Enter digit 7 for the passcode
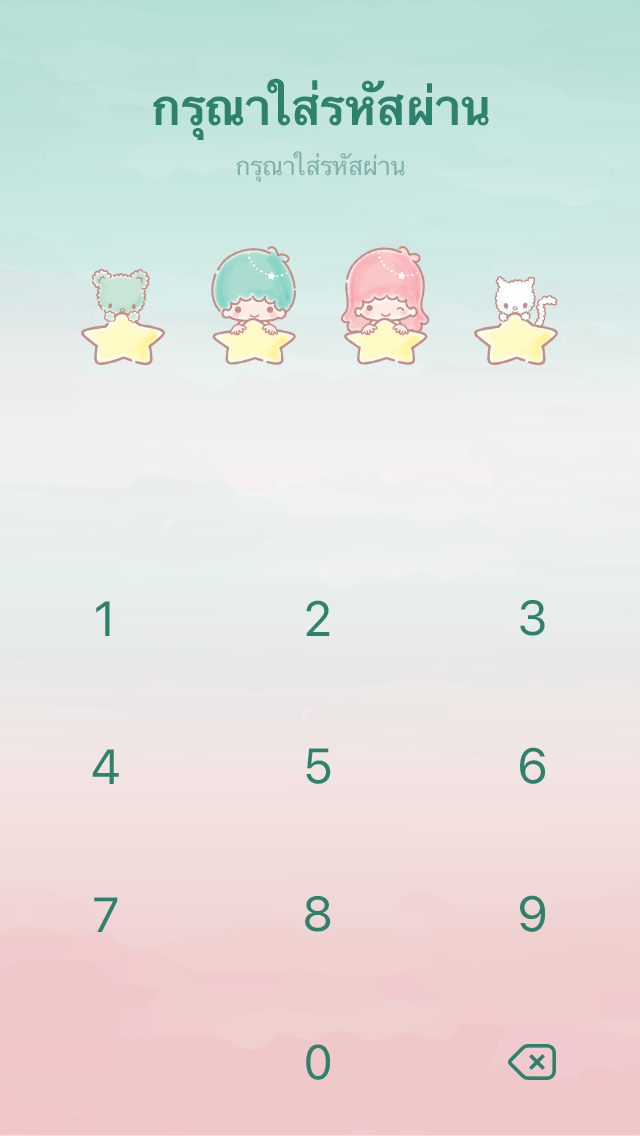Screen dimensions: 640x1136 (x=105, y=914)
